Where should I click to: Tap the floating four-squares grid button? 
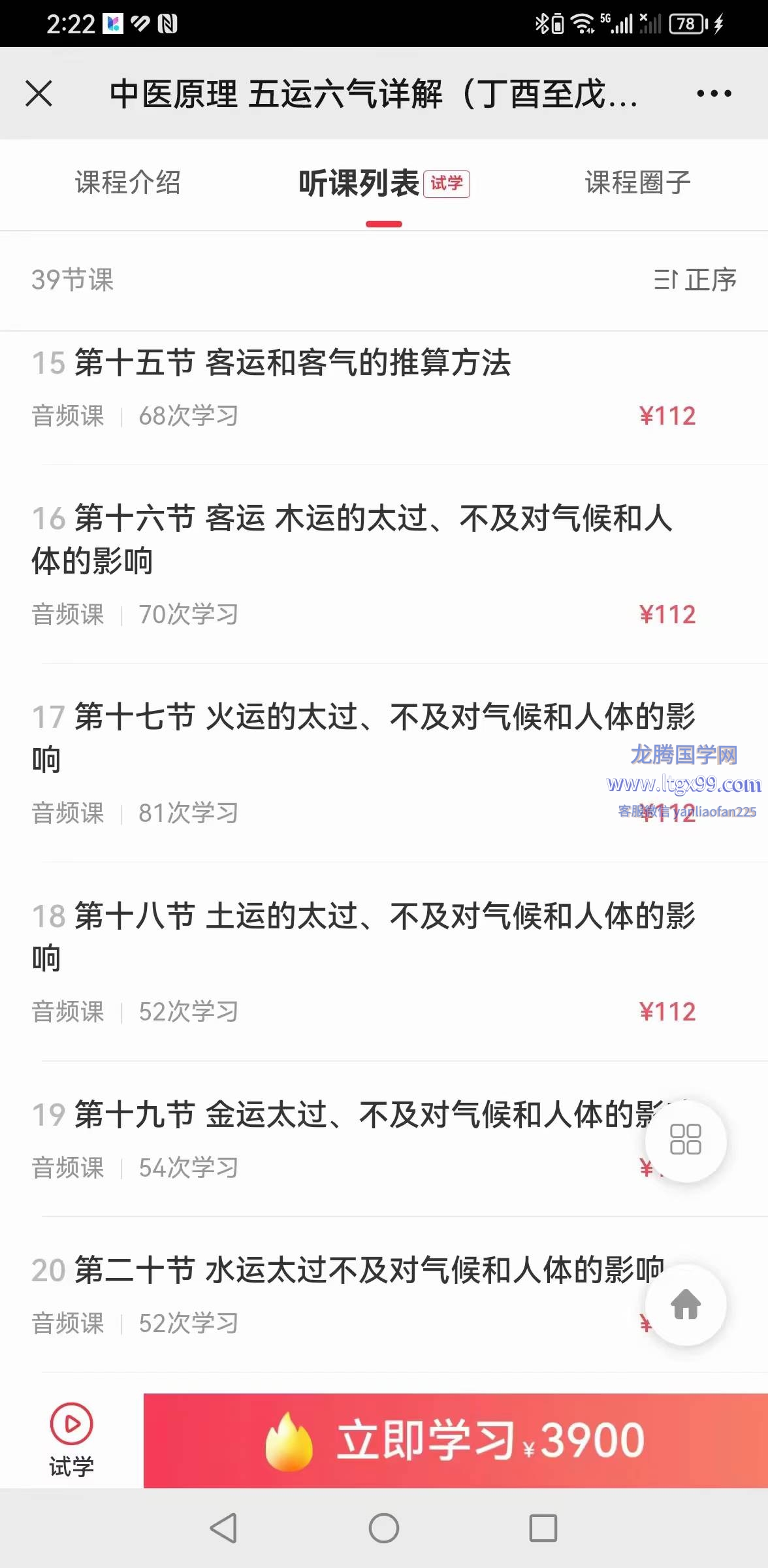point(686,1140)
